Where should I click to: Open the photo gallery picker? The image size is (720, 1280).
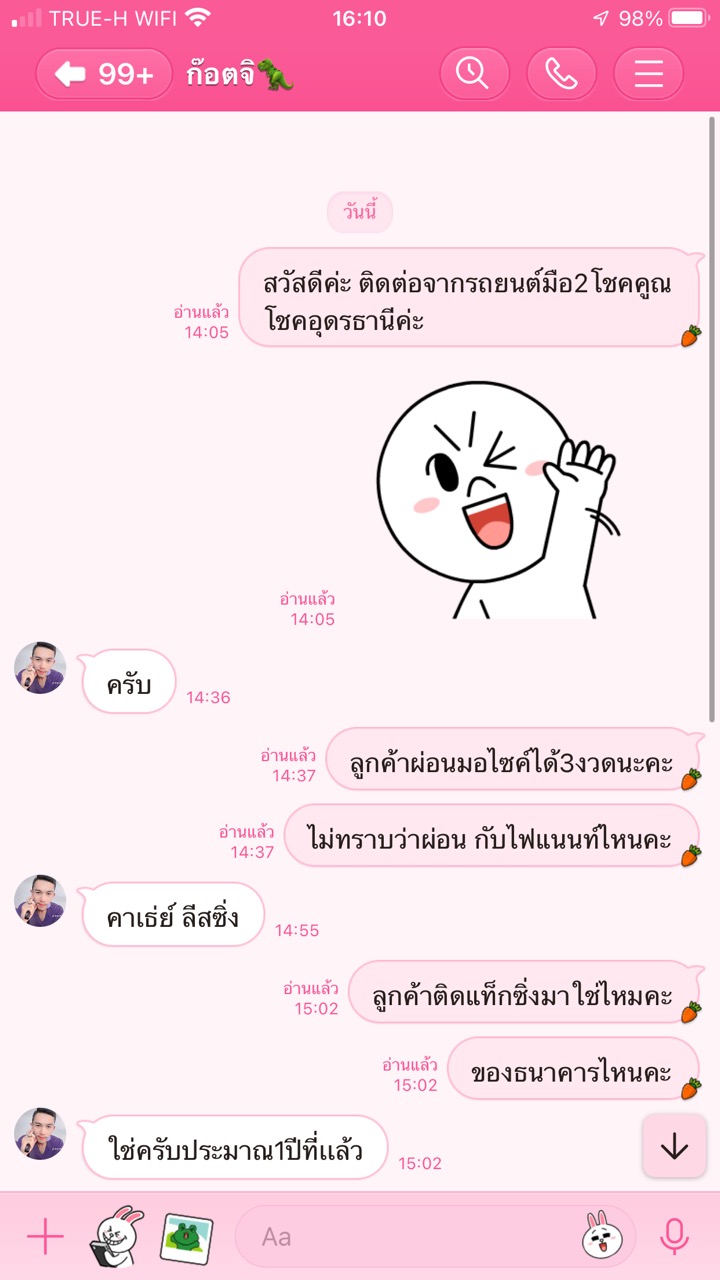tap(186, 1237)
